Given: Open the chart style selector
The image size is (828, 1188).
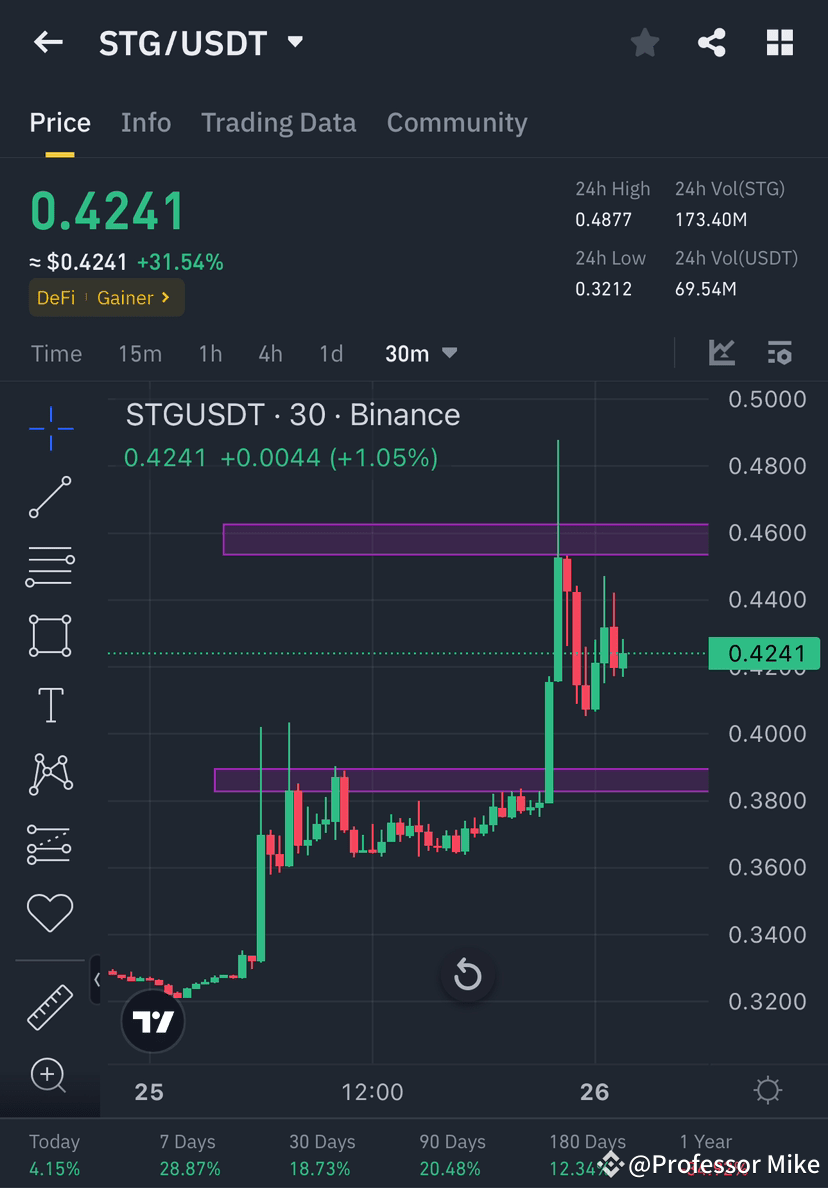Looking at the screenshot, I should pyautogui.click(x=722, y=353).
